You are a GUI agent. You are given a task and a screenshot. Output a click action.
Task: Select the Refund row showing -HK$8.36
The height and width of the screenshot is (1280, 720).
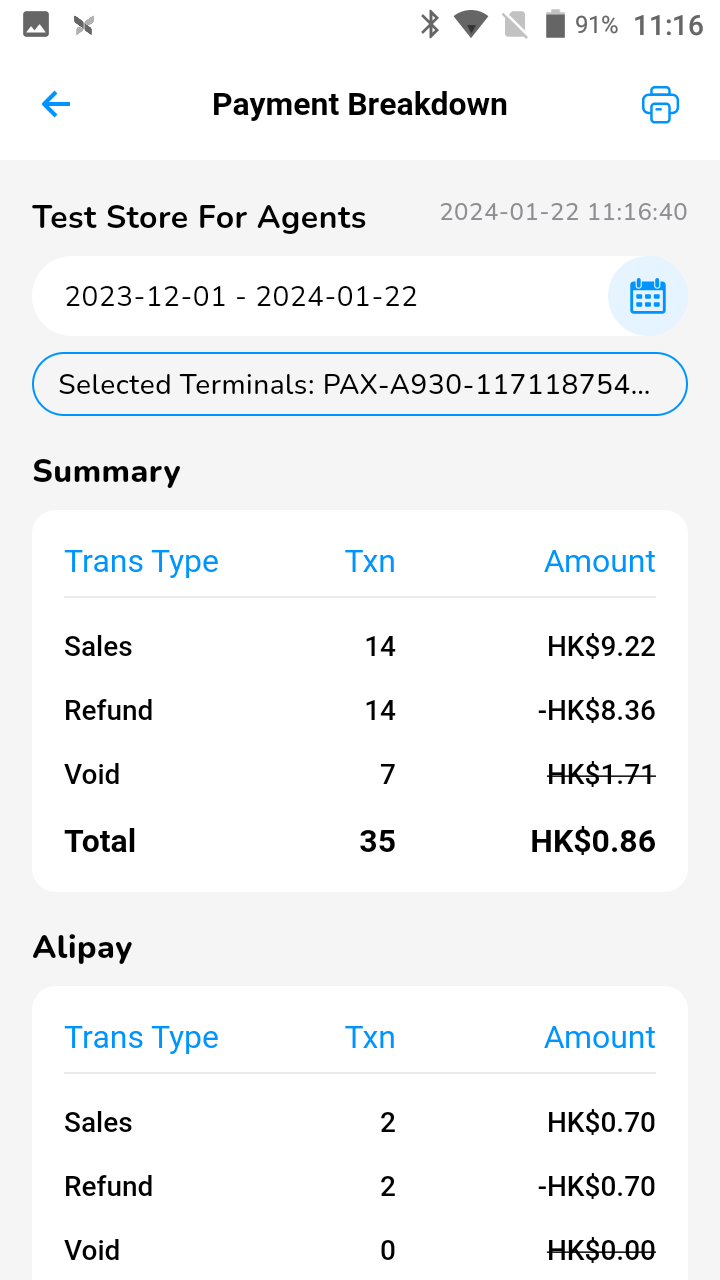[x=360, y=710]
